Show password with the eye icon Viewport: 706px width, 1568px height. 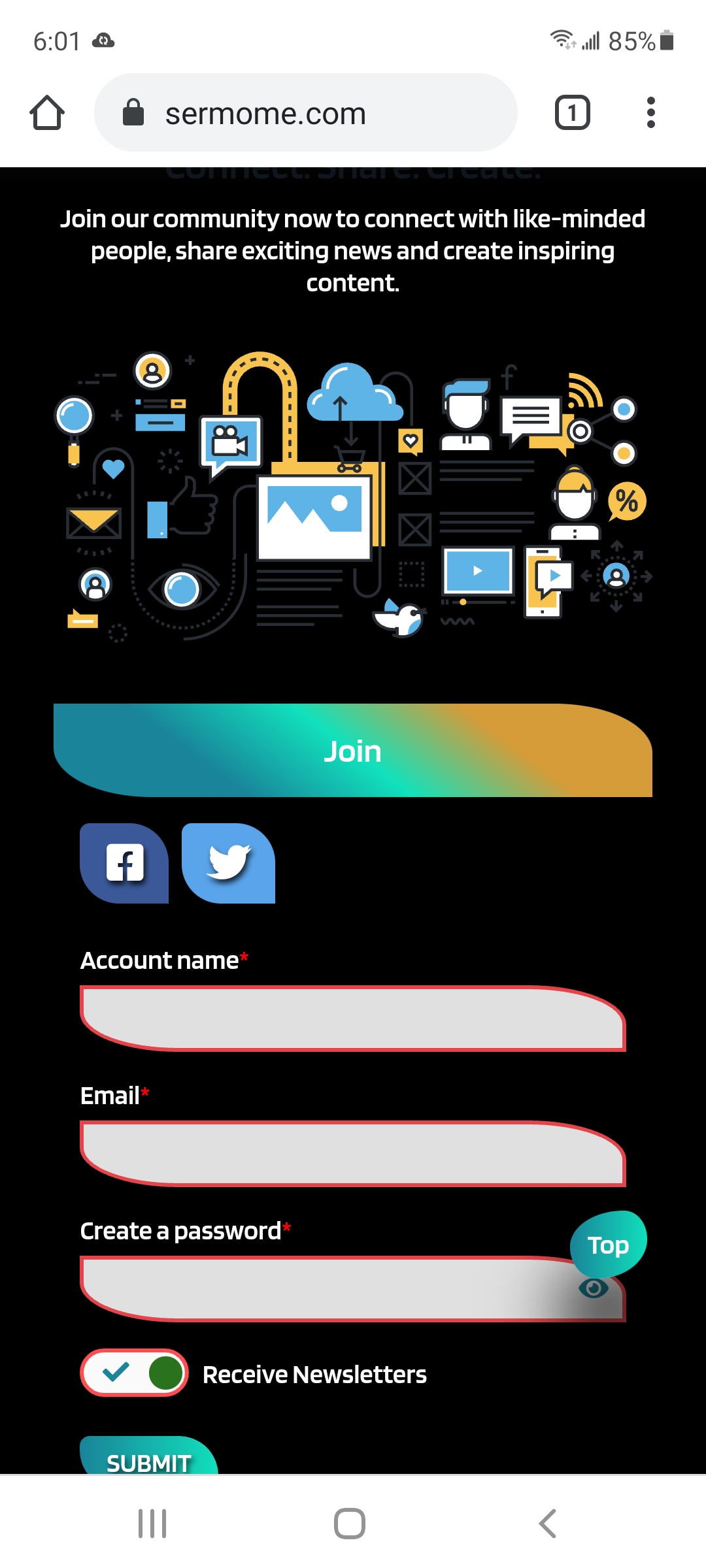click(594, 1288)
